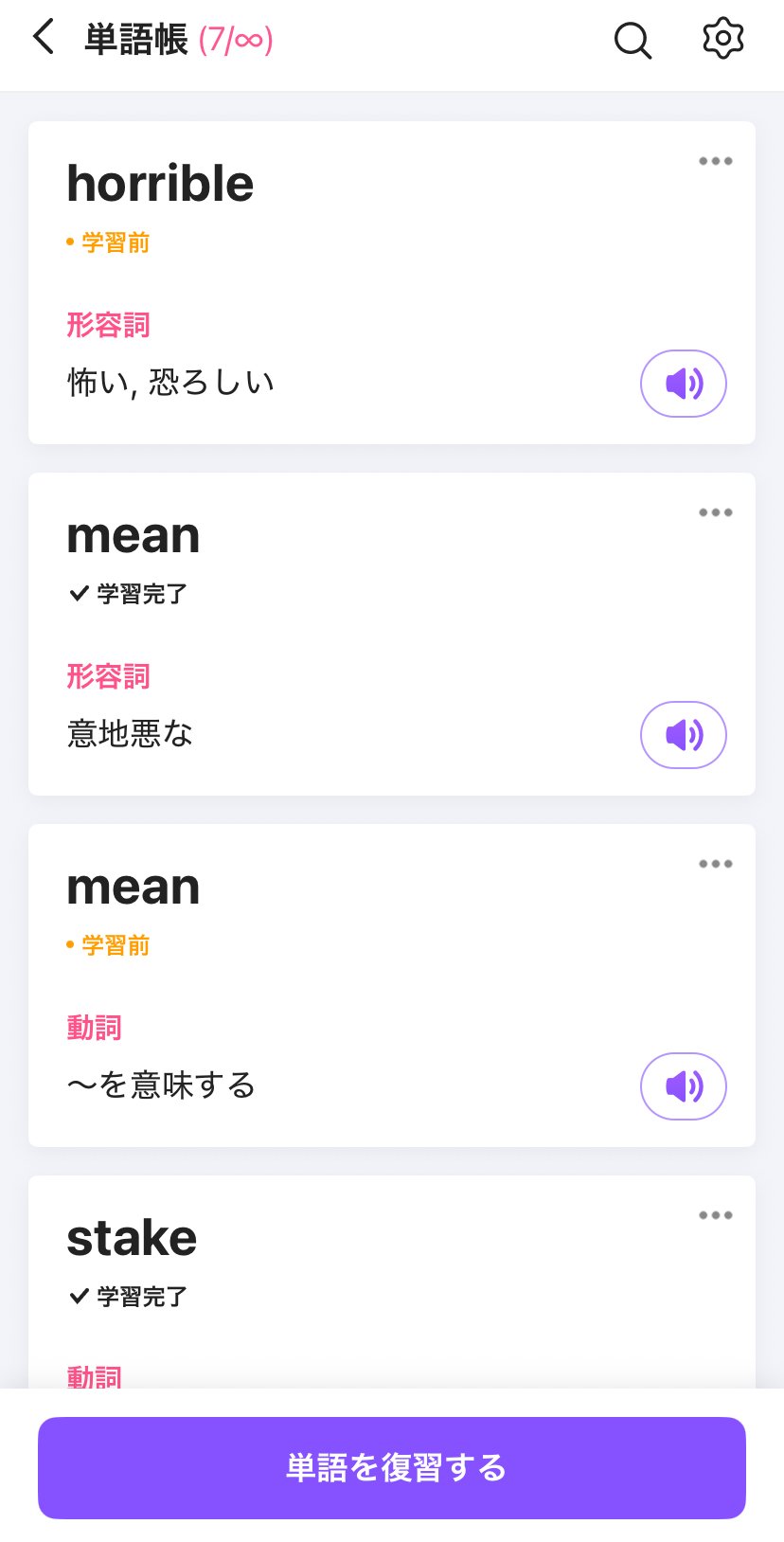The image size is (784, 1542).
Task: Open options menu for the mean verb card
Action: click(x=716, y=864)
